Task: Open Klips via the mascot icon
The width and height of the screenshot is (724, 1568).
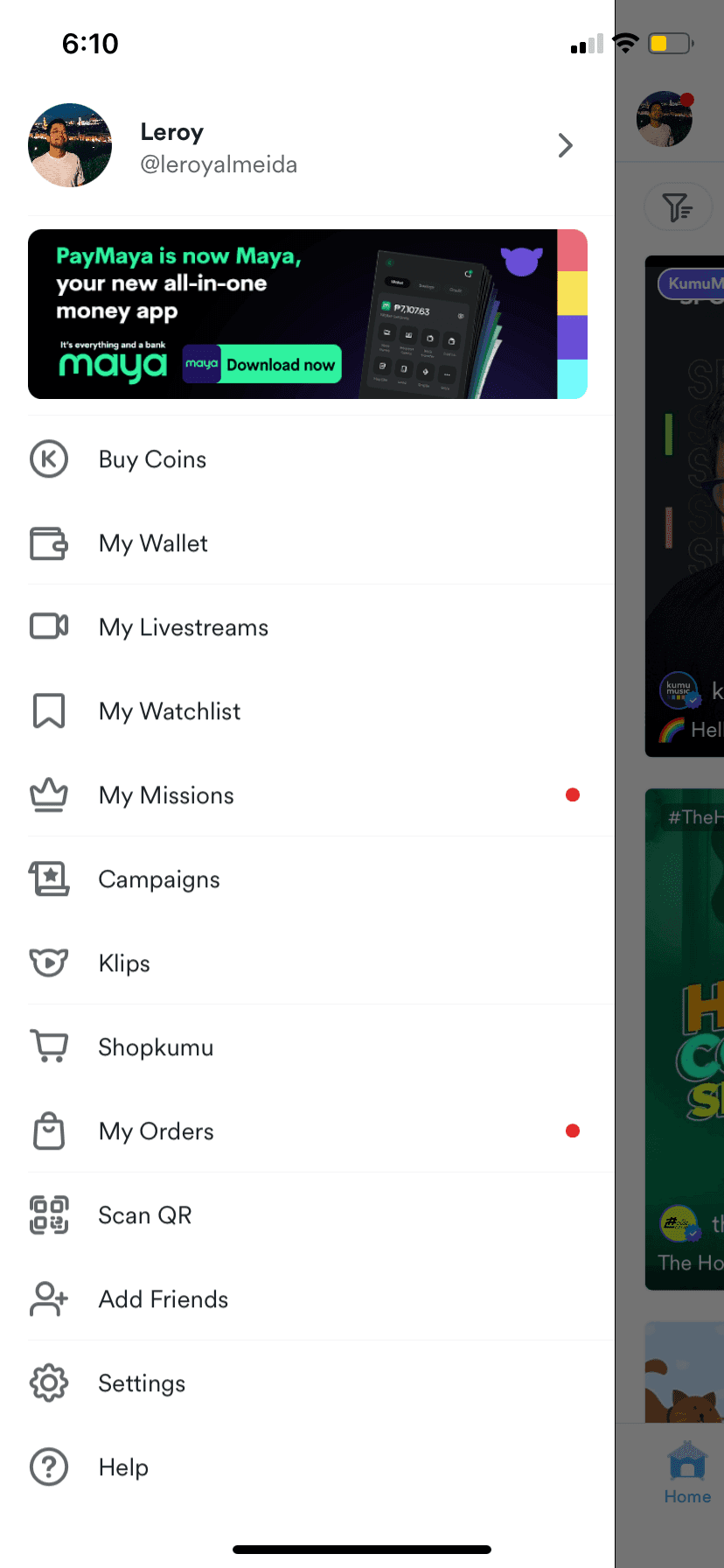Action: click(49, 962)
